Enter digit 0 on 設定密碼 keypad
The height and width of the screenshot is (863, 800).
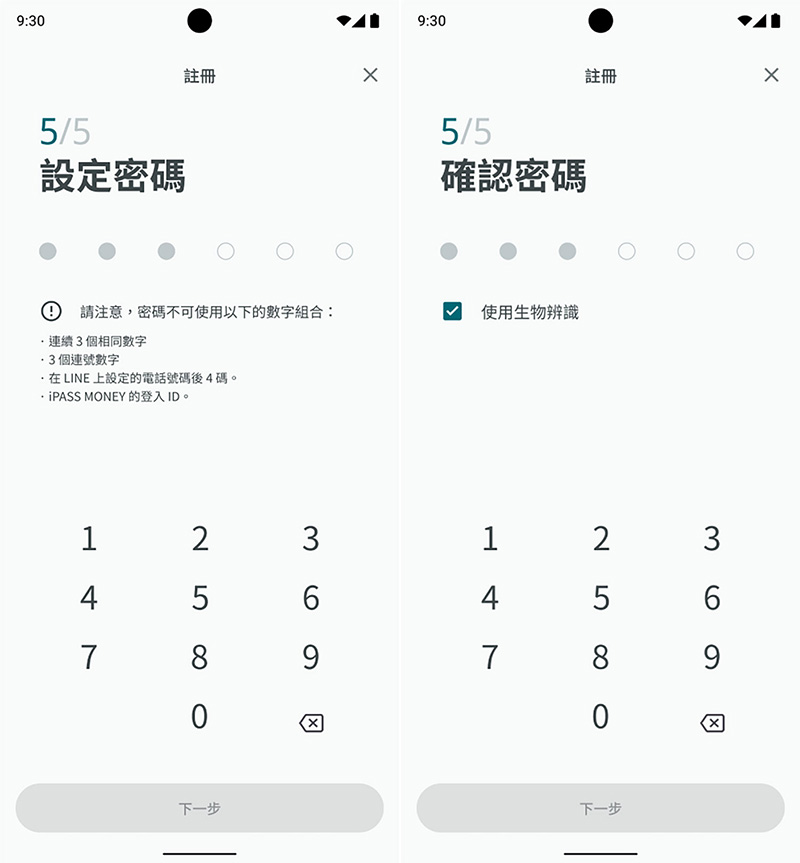(x=200, y=716)
